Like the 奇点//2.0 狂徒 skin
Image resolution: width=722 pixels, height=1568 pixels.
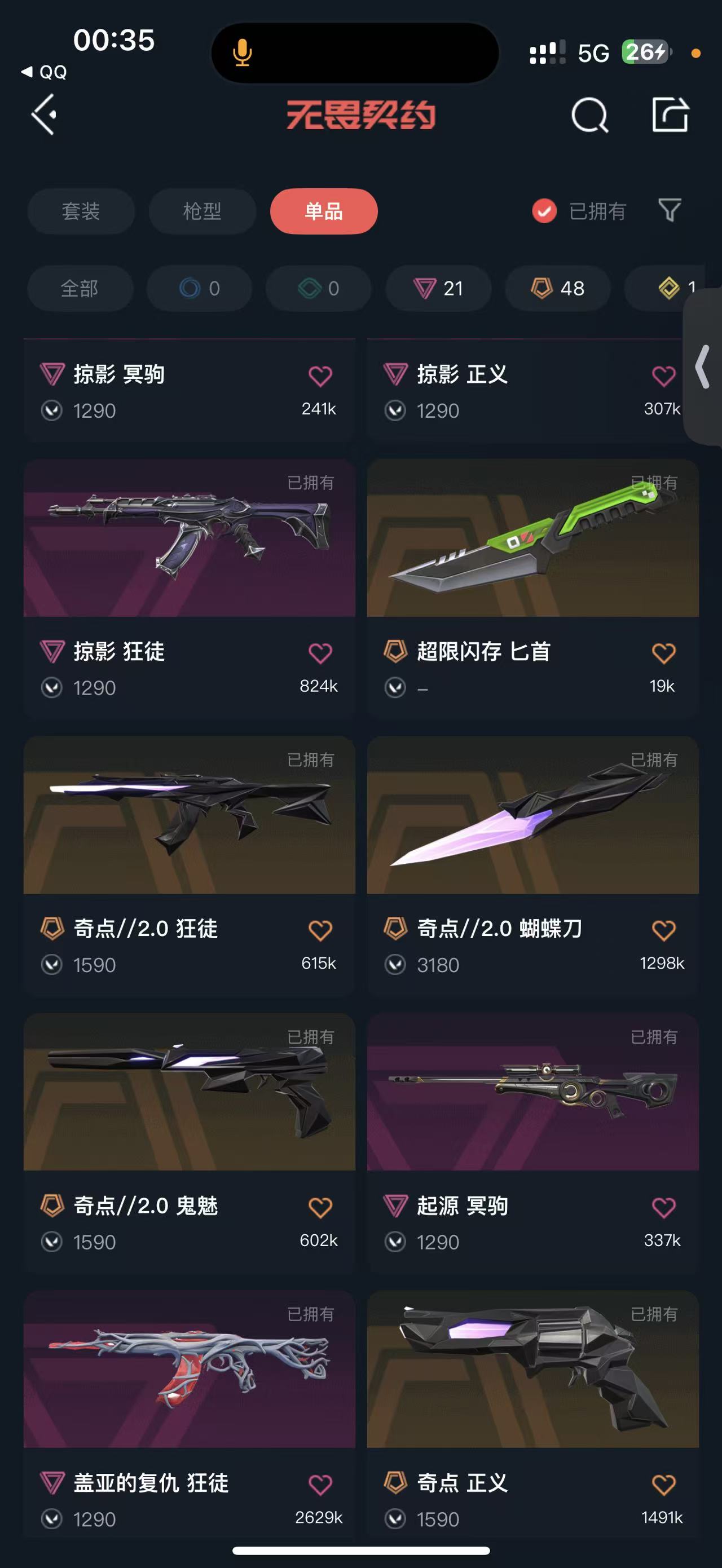(320, 930)
